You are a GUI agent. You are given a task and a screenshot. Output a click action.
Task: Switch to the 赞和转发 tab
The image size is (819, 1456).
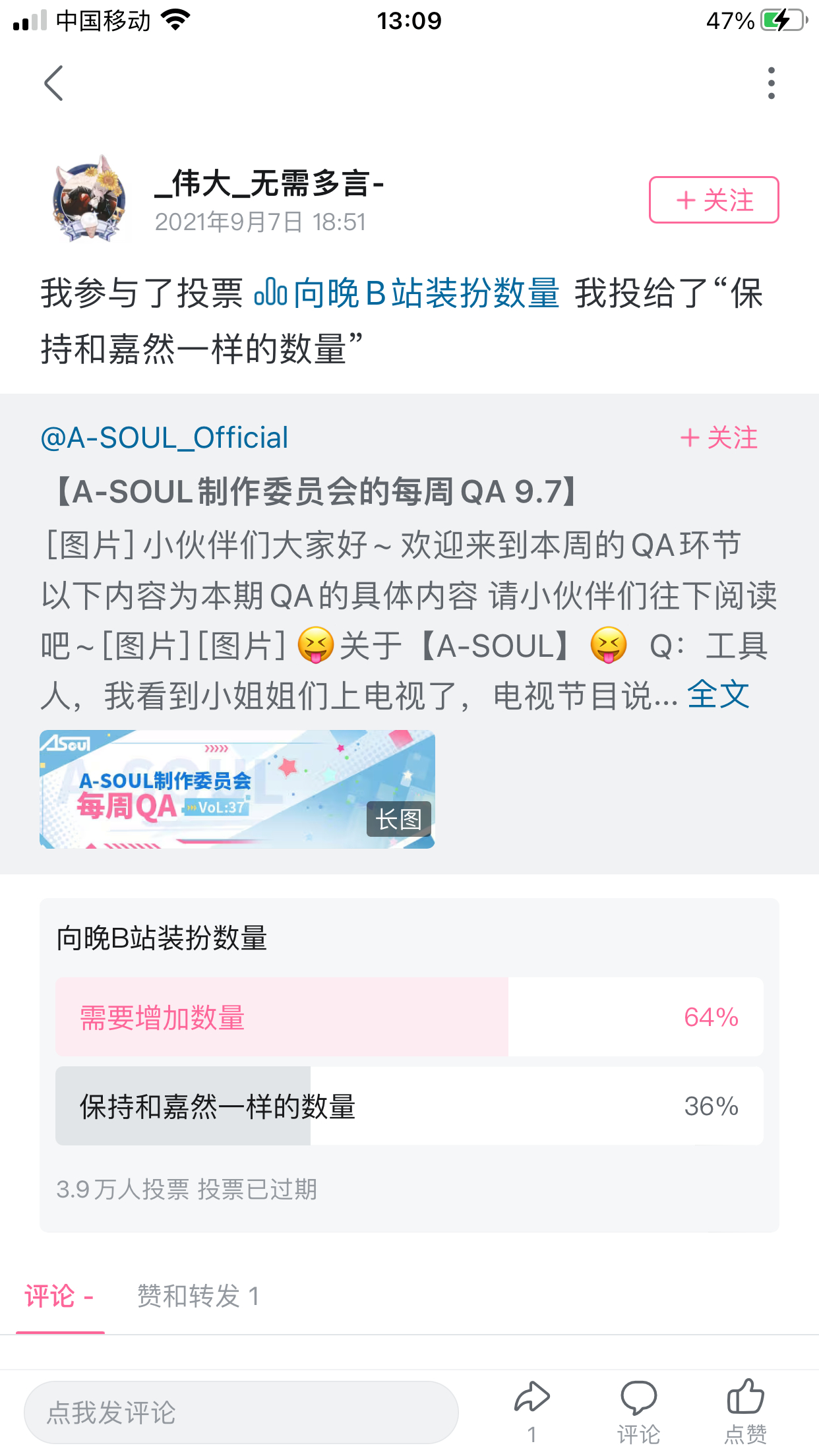pyautogui.click(x=198, y=1296)
